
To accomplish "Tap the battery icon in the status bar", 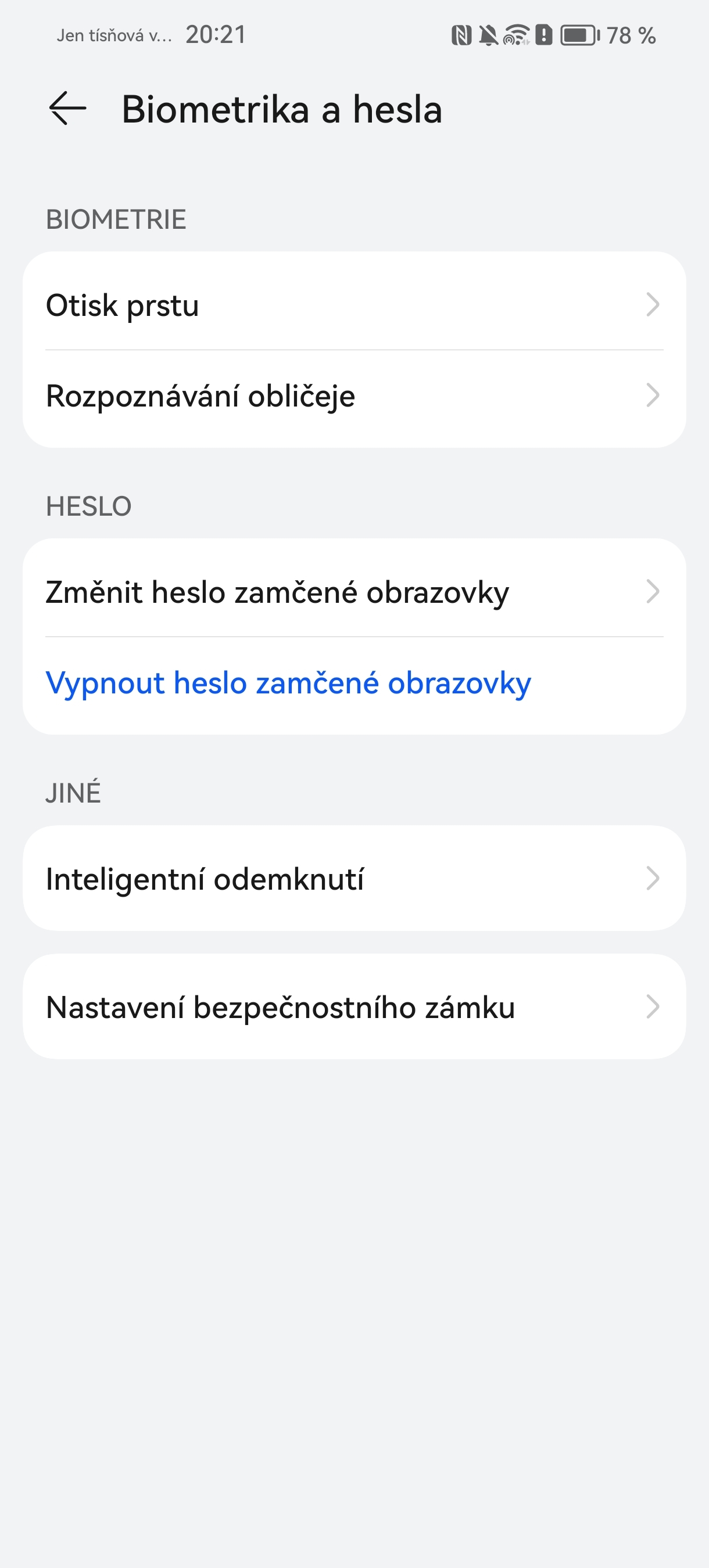I will pyautogui.click(x=579, y=35).
